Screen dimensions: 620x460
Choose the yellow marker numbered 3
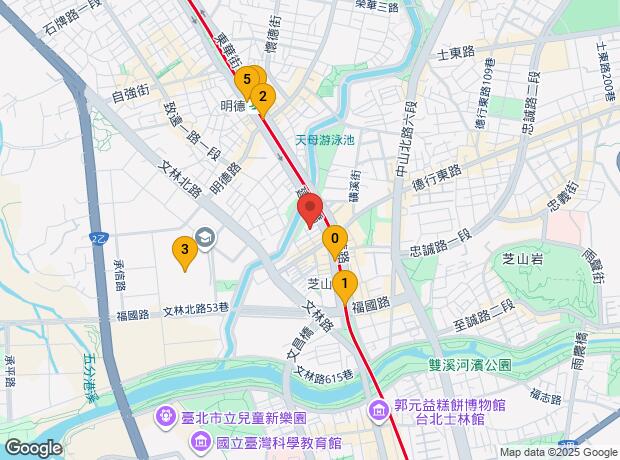coord(183,250)
